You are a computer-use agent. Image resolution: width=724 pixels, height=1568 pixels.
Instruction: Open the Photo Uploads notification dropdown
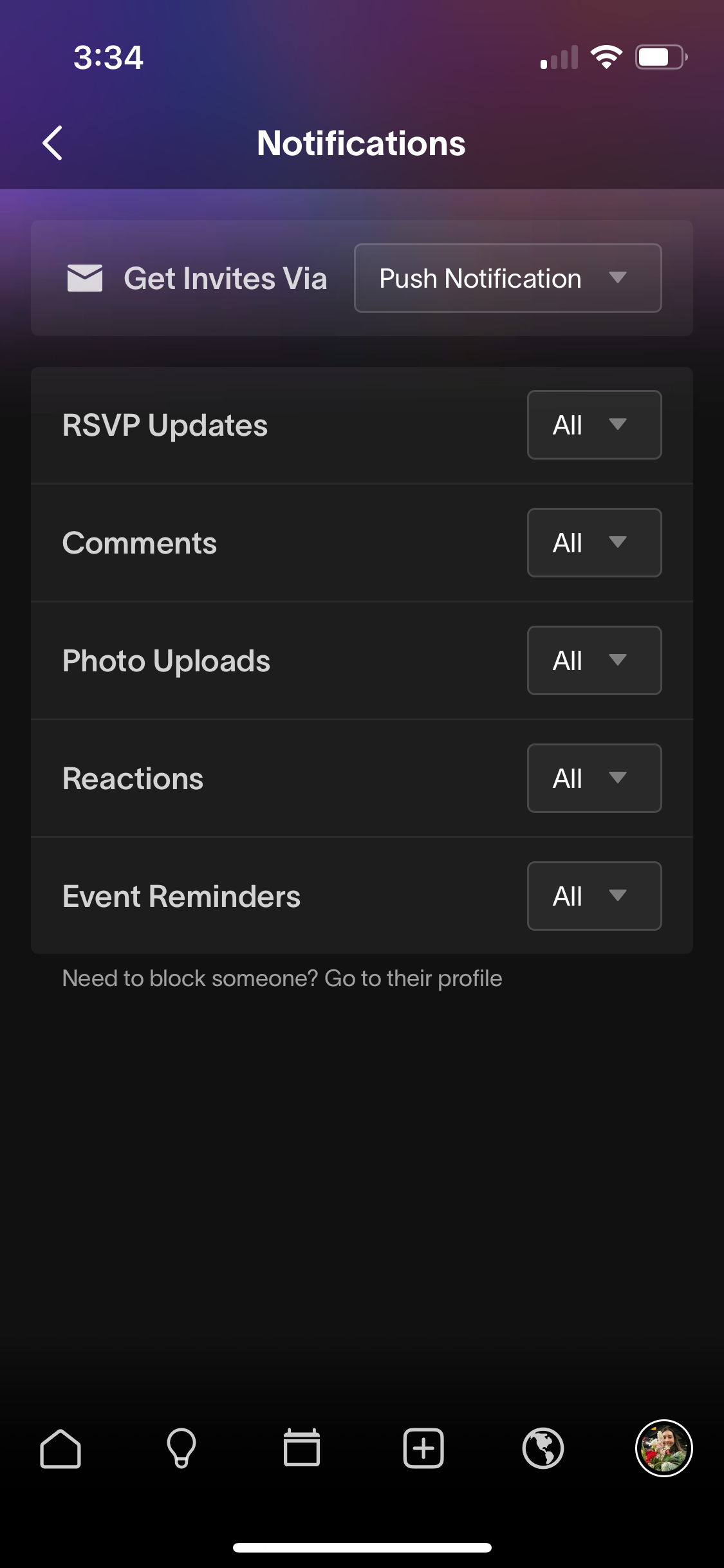click(593, 660)
